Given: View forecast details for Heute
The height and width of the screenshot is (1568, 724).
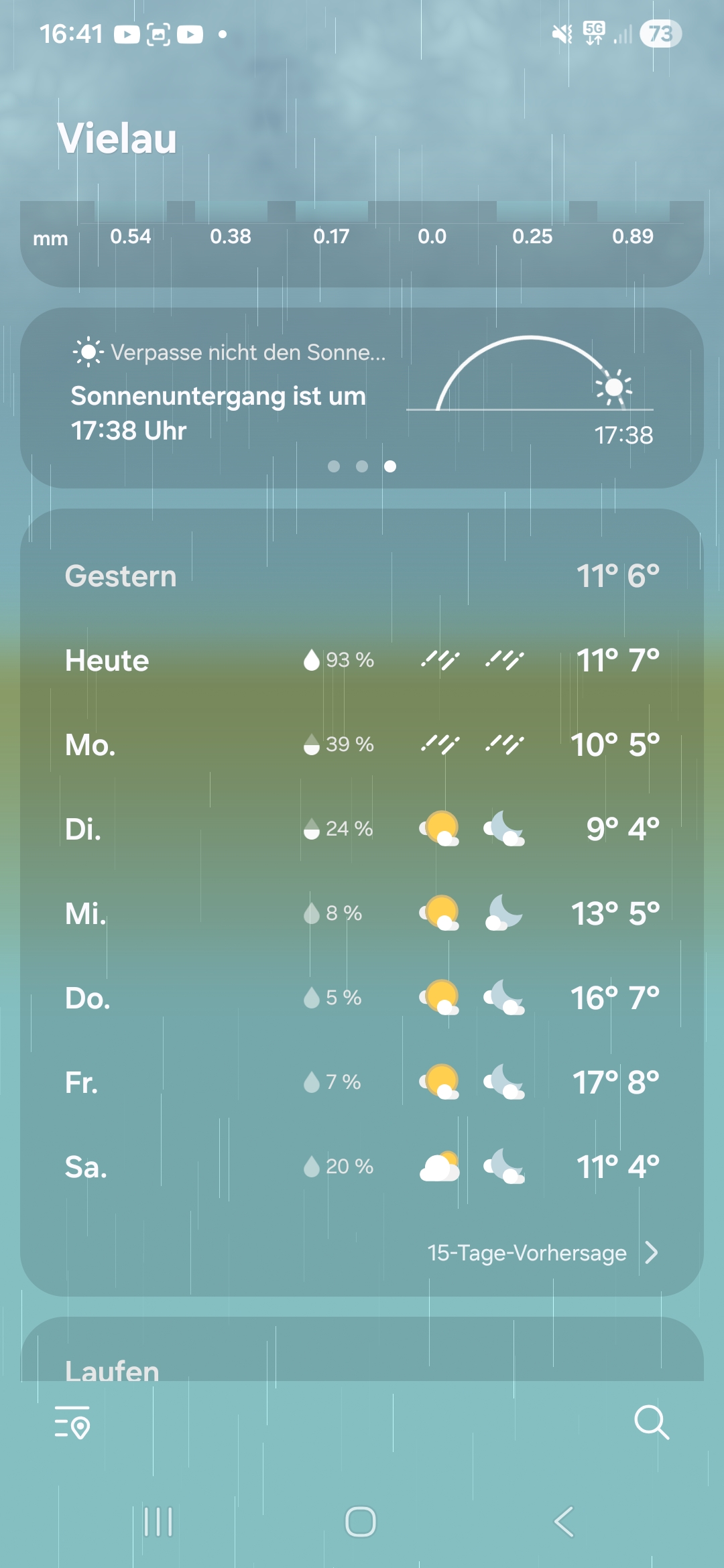Looking at the screenshot, I should [x=362, y=661].
